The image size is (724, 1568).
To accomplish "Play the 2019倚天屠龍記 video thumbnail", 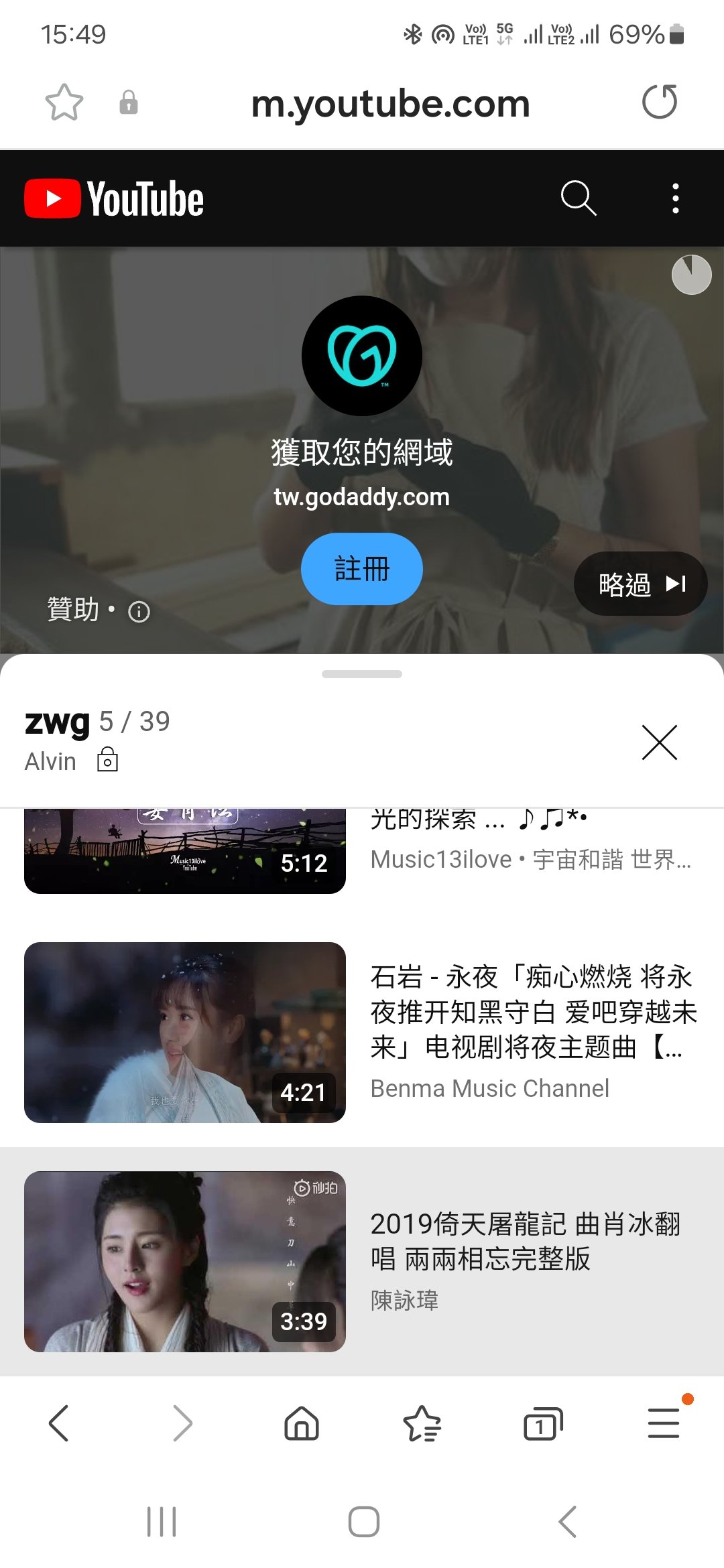I will coord(186,1263).
